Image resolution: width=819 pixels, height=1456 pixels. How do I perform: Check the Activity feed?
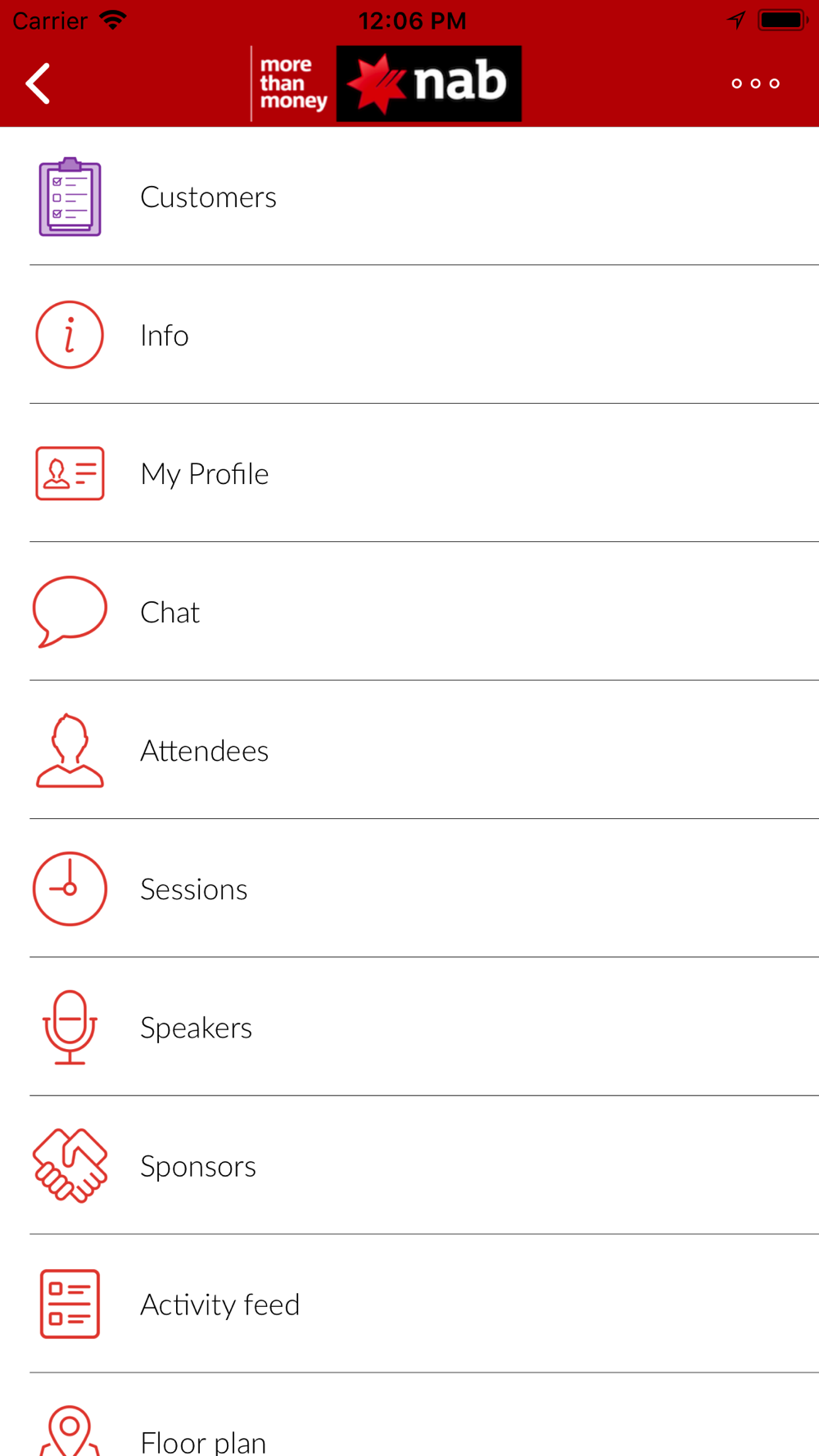tap(409, 1304)
